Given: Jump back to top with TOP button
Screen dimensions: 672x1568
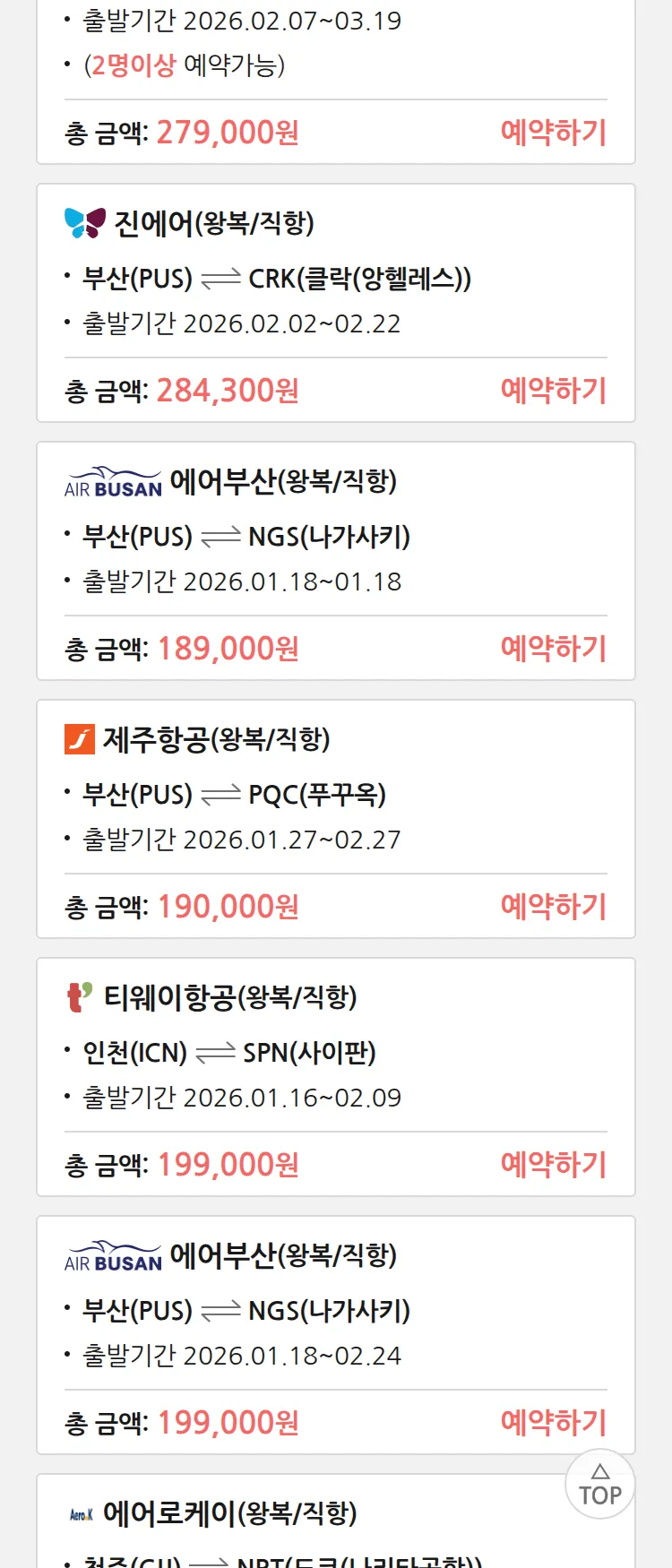Looking at the screenshot, I should tap(599, 1485).
